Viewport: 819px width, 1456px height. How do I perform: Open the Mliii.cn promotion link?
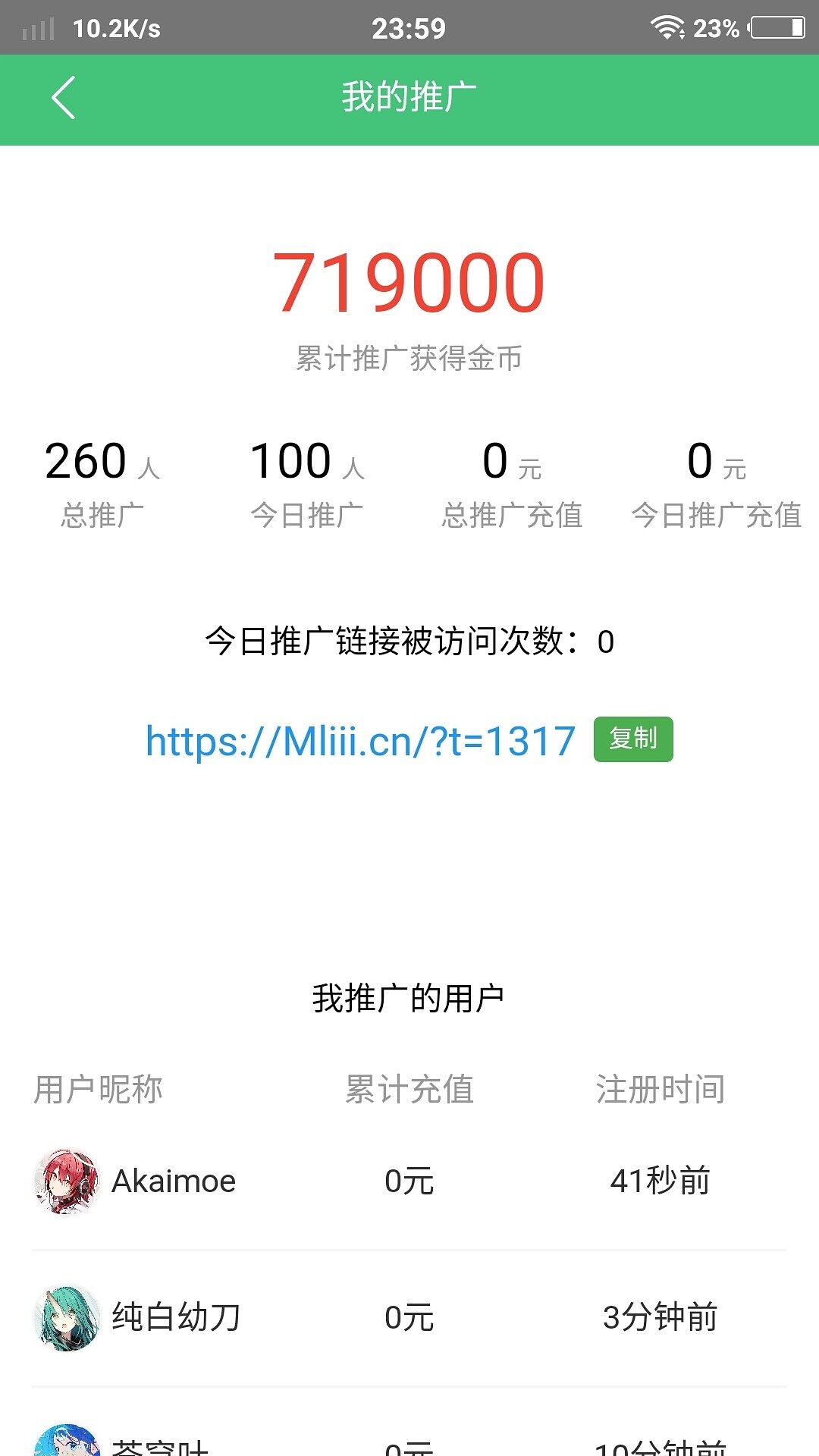[361, 741]
